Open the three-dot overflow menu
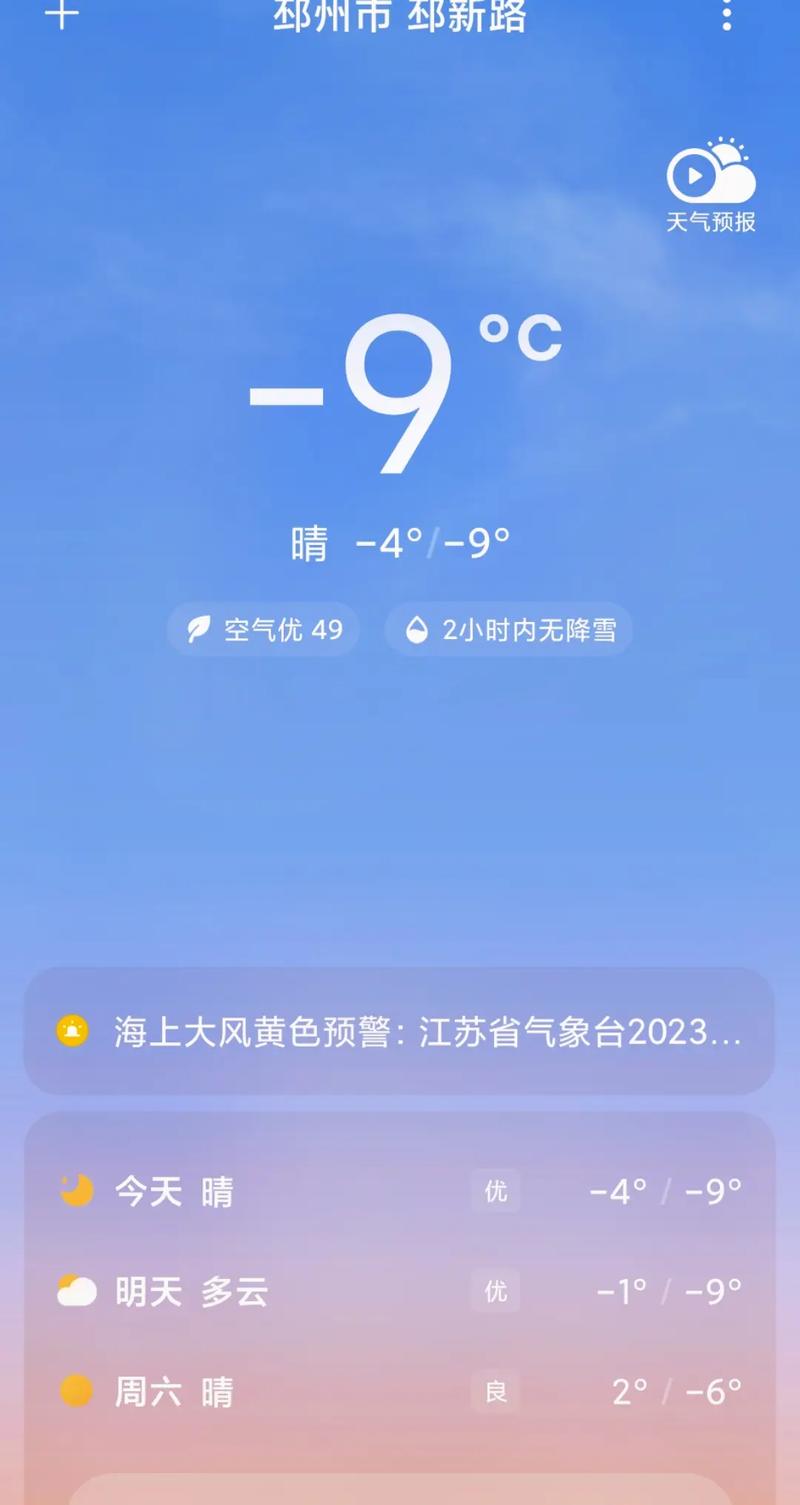This screenshot has width=800, height=1505. coord(726,15)
